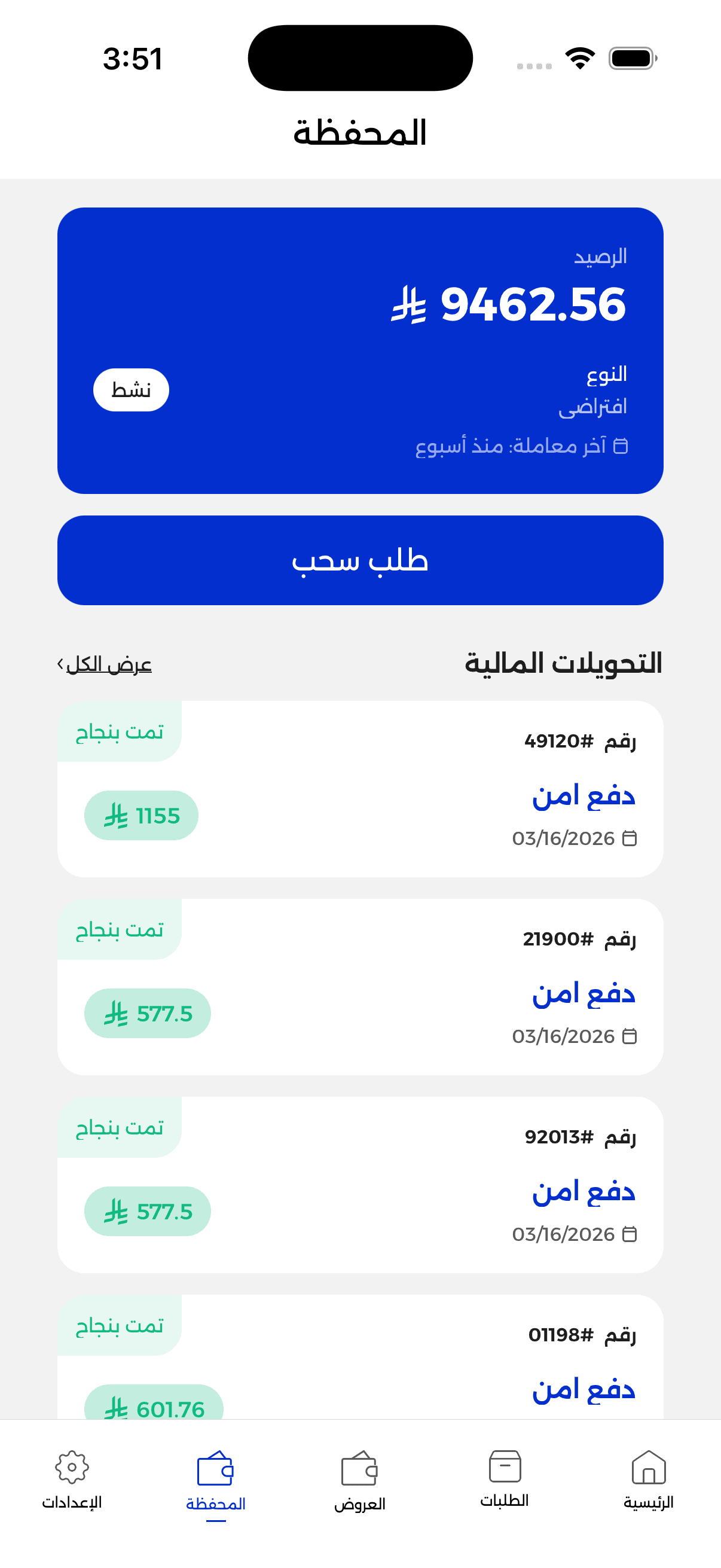Select the نشط status badge on the balance card
This screenshot has height=1568, width=721.
(x=131, y=389)
